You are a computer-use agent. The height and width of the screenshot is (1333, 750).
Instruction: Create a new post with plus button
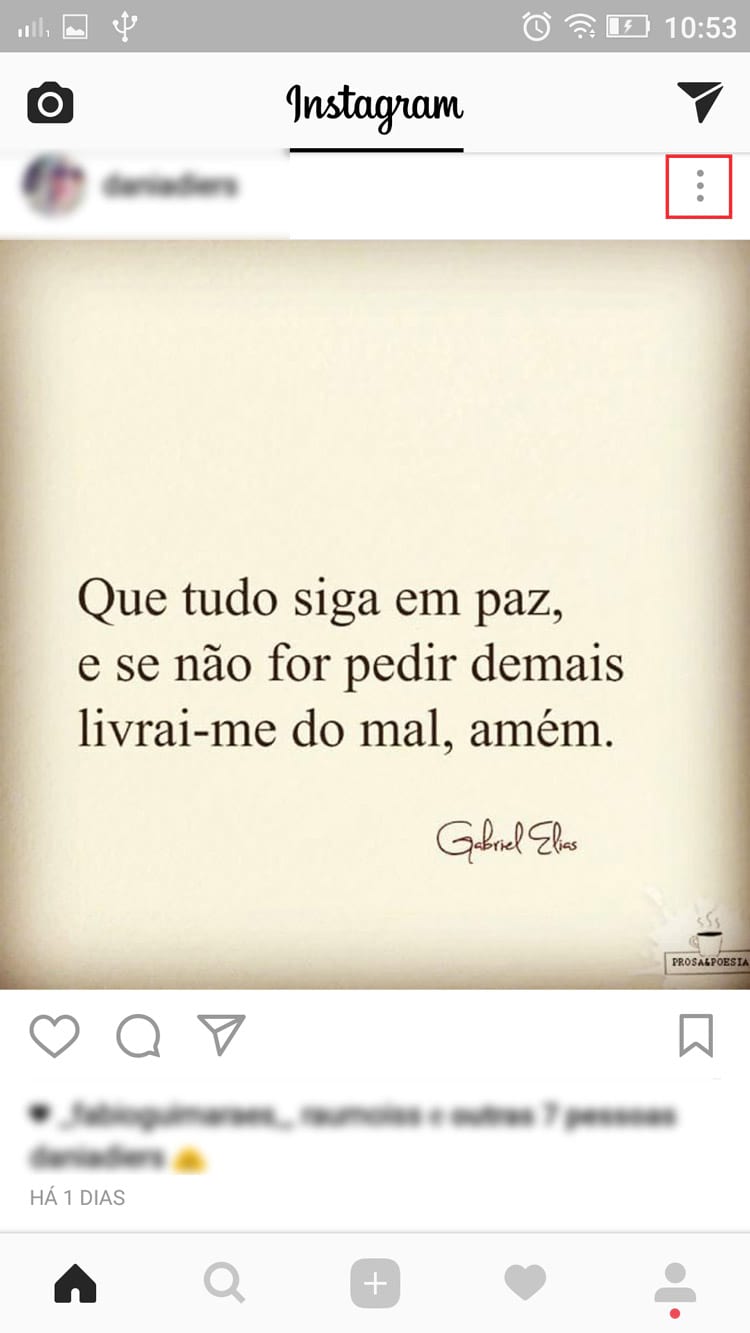coord(375,1283)
